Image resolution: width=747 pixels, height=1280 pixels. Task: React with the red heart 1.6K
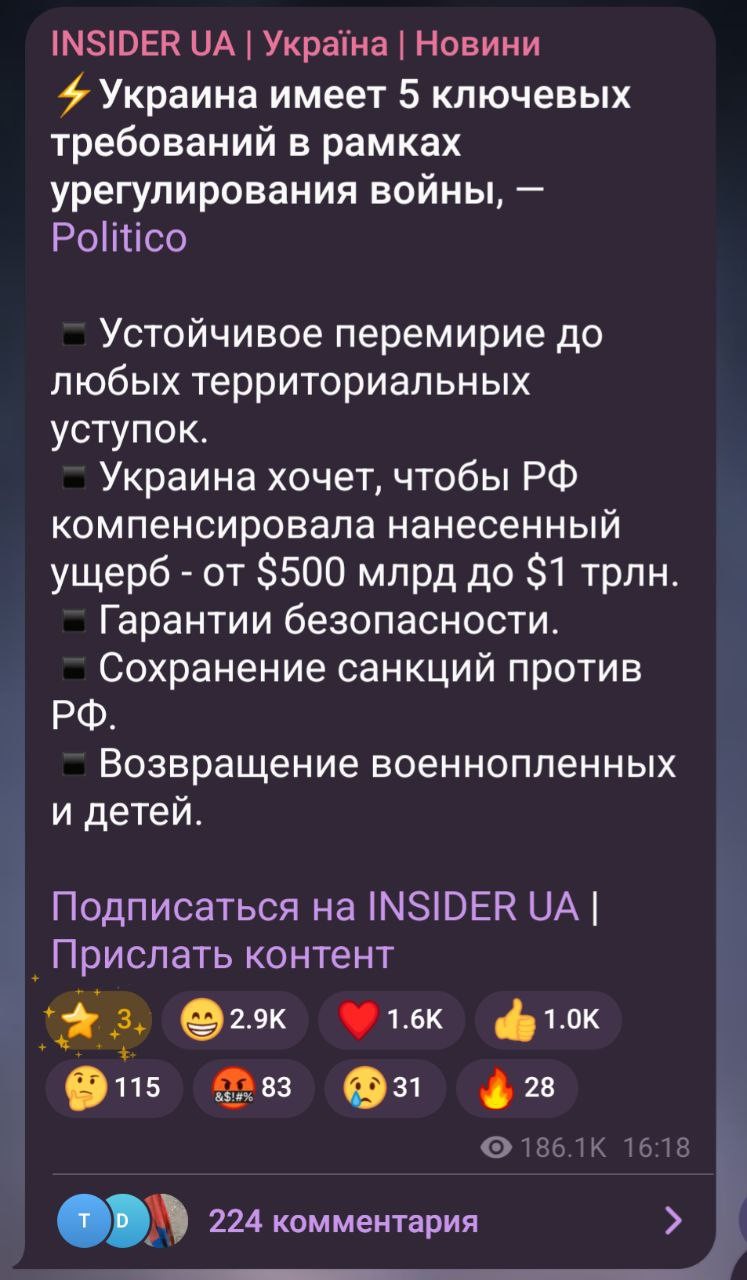tap(391, 1020)
